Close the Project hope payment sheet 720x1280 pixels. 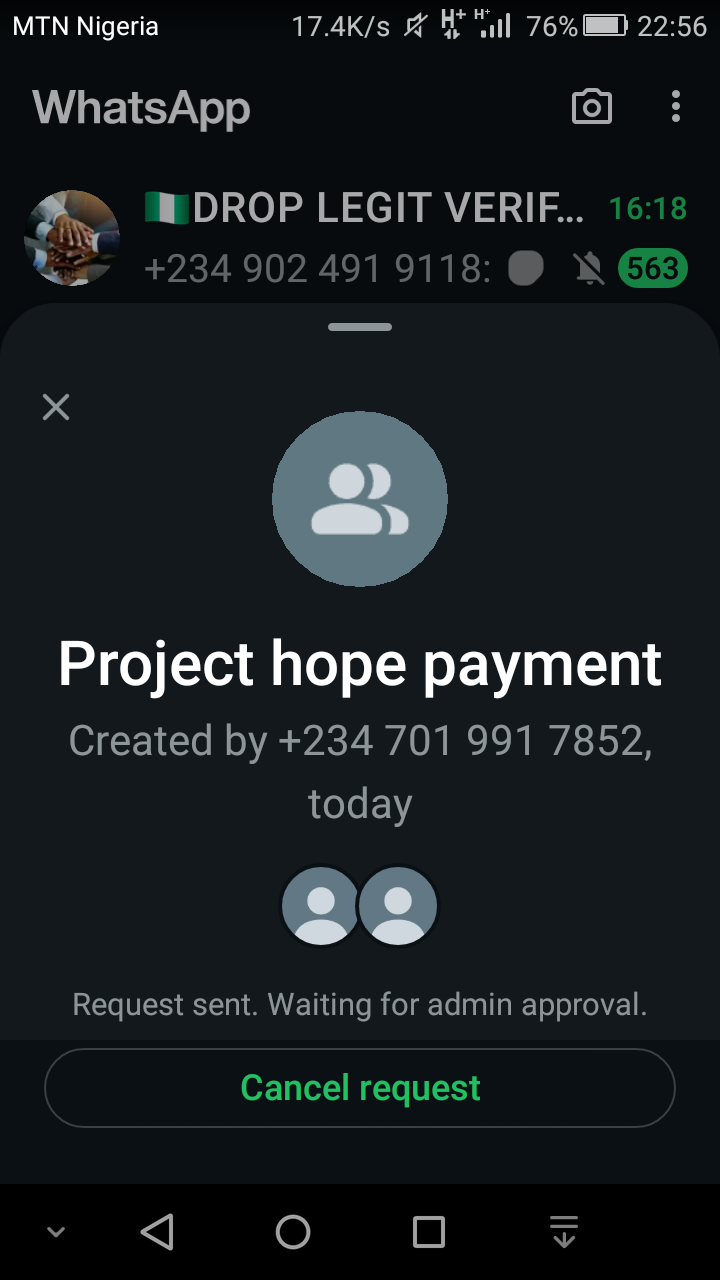56,407
